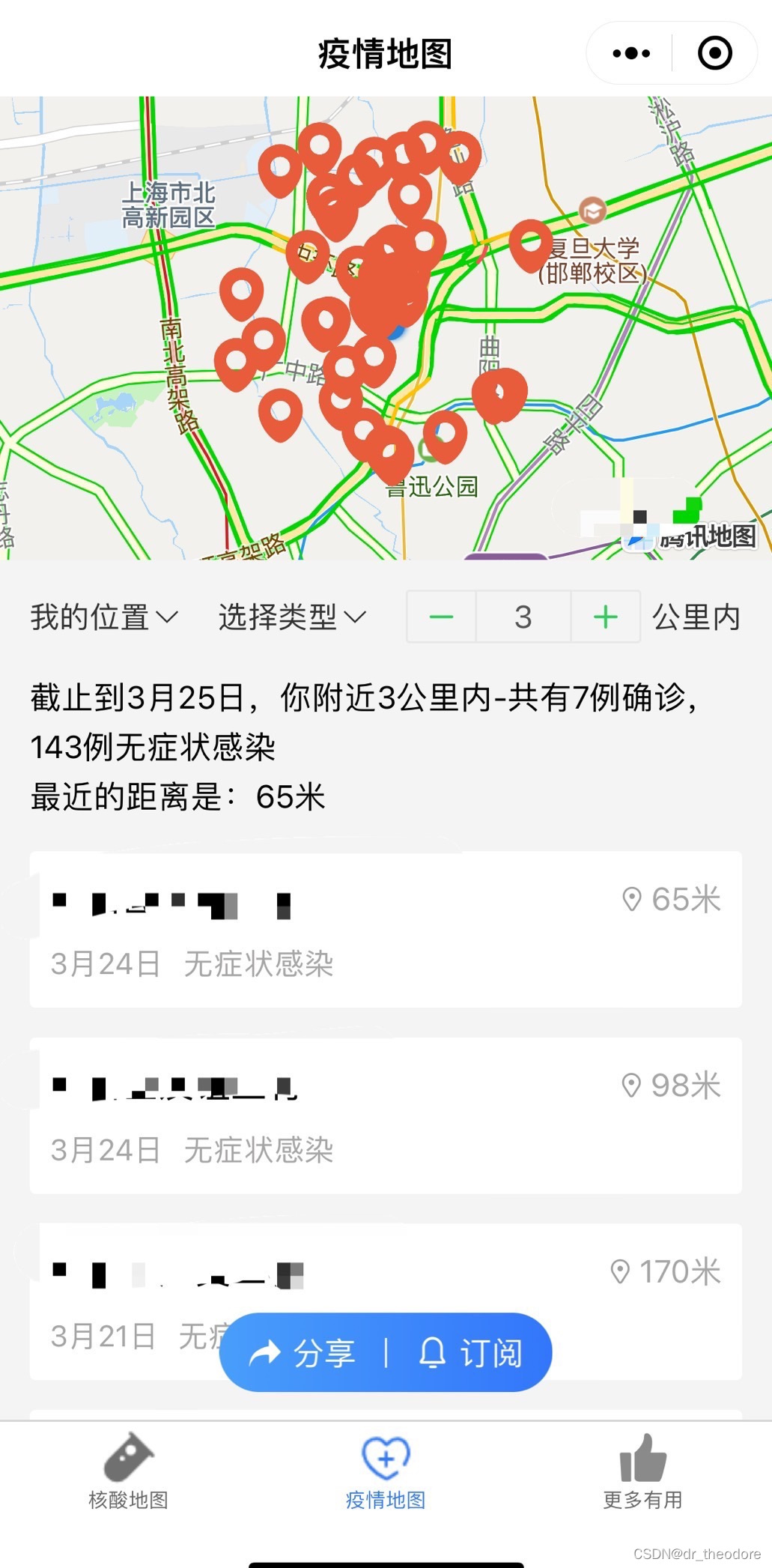
Task: Open the case card 98米 away
Action: tap(386, 1116)
